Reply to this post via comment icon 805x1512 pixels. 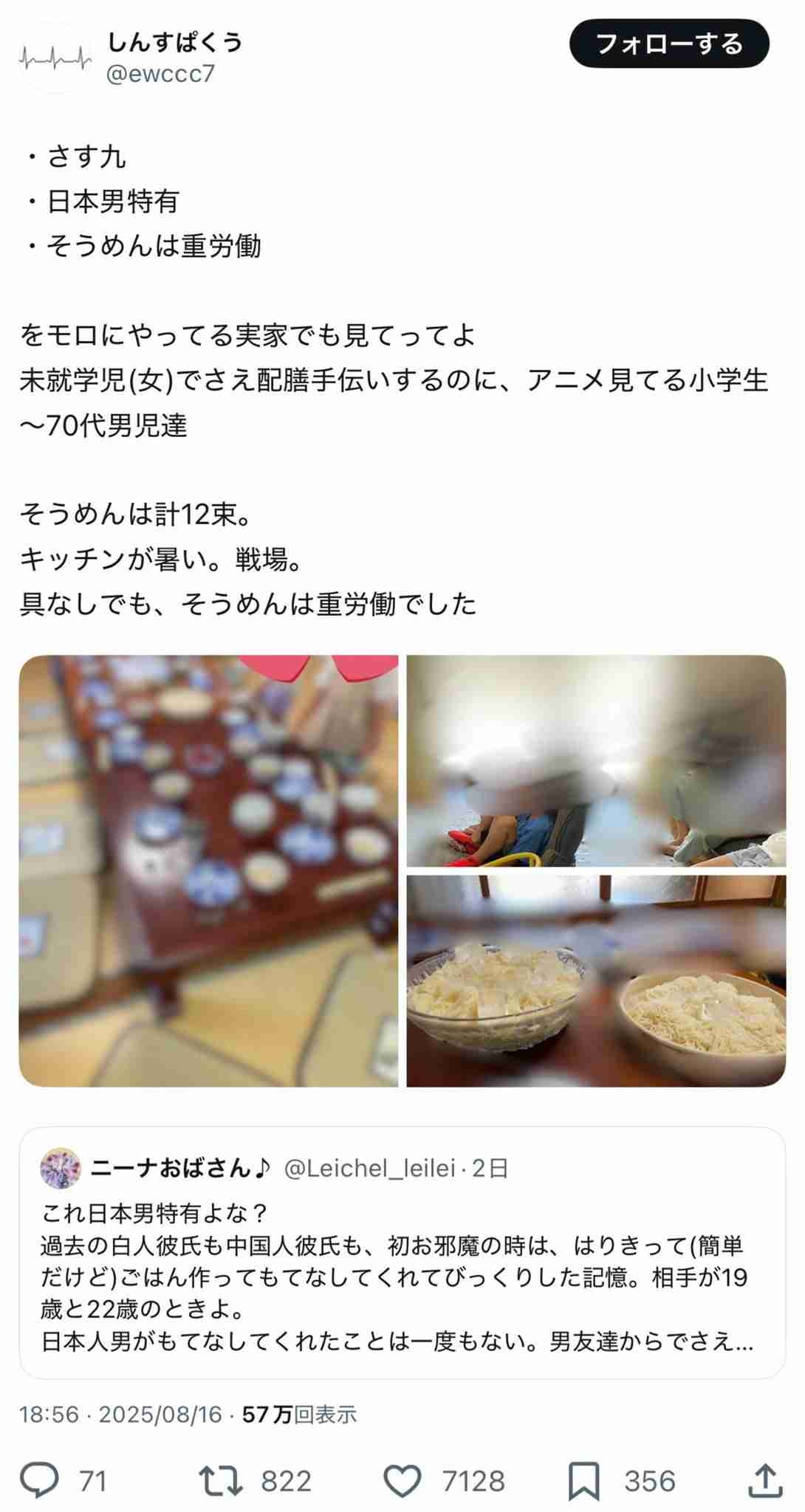40,1480
